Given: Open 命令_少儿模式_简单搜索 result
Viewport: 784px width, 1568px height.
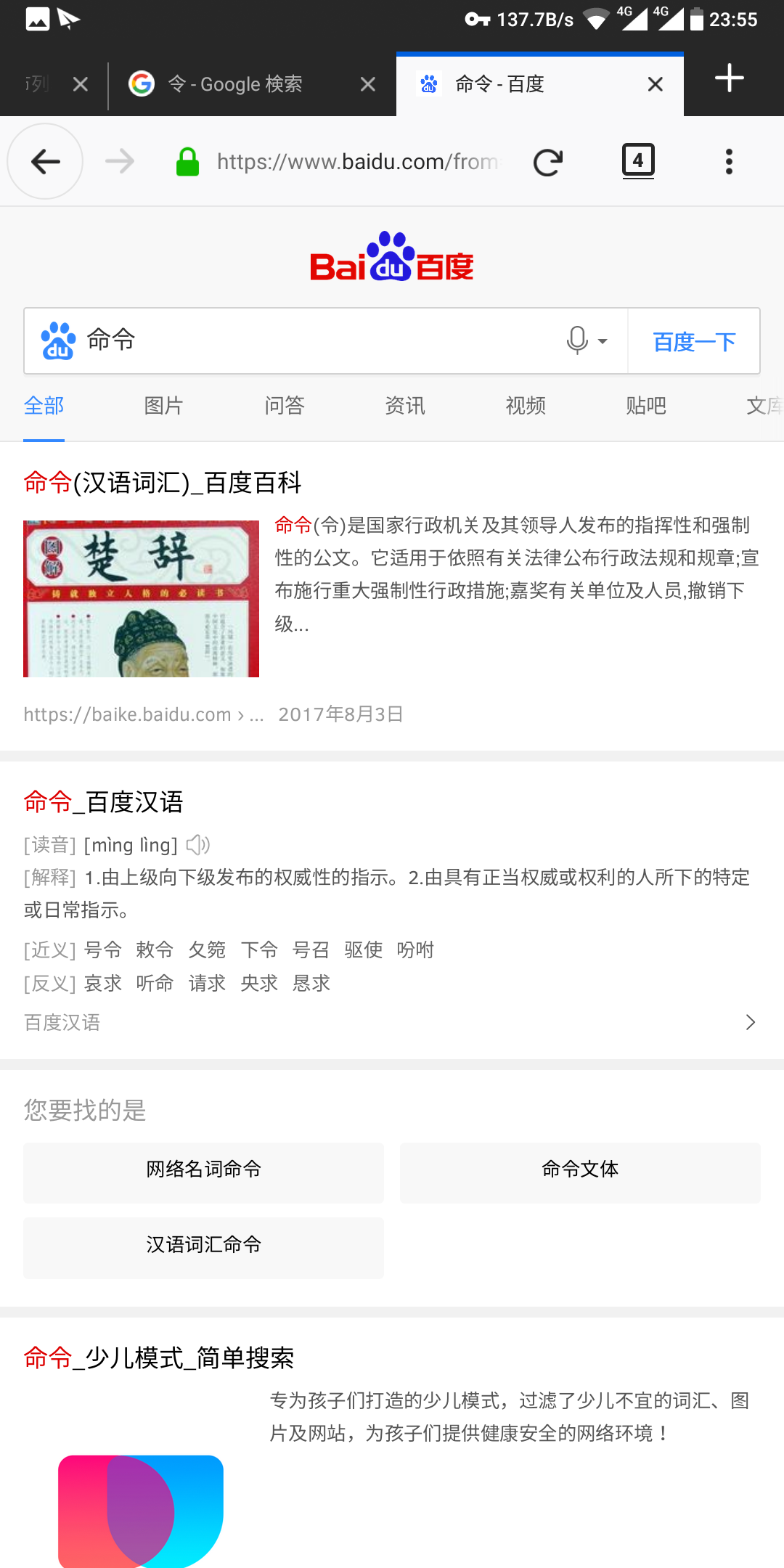Looking at the screenshot, I should [159, 1357].
